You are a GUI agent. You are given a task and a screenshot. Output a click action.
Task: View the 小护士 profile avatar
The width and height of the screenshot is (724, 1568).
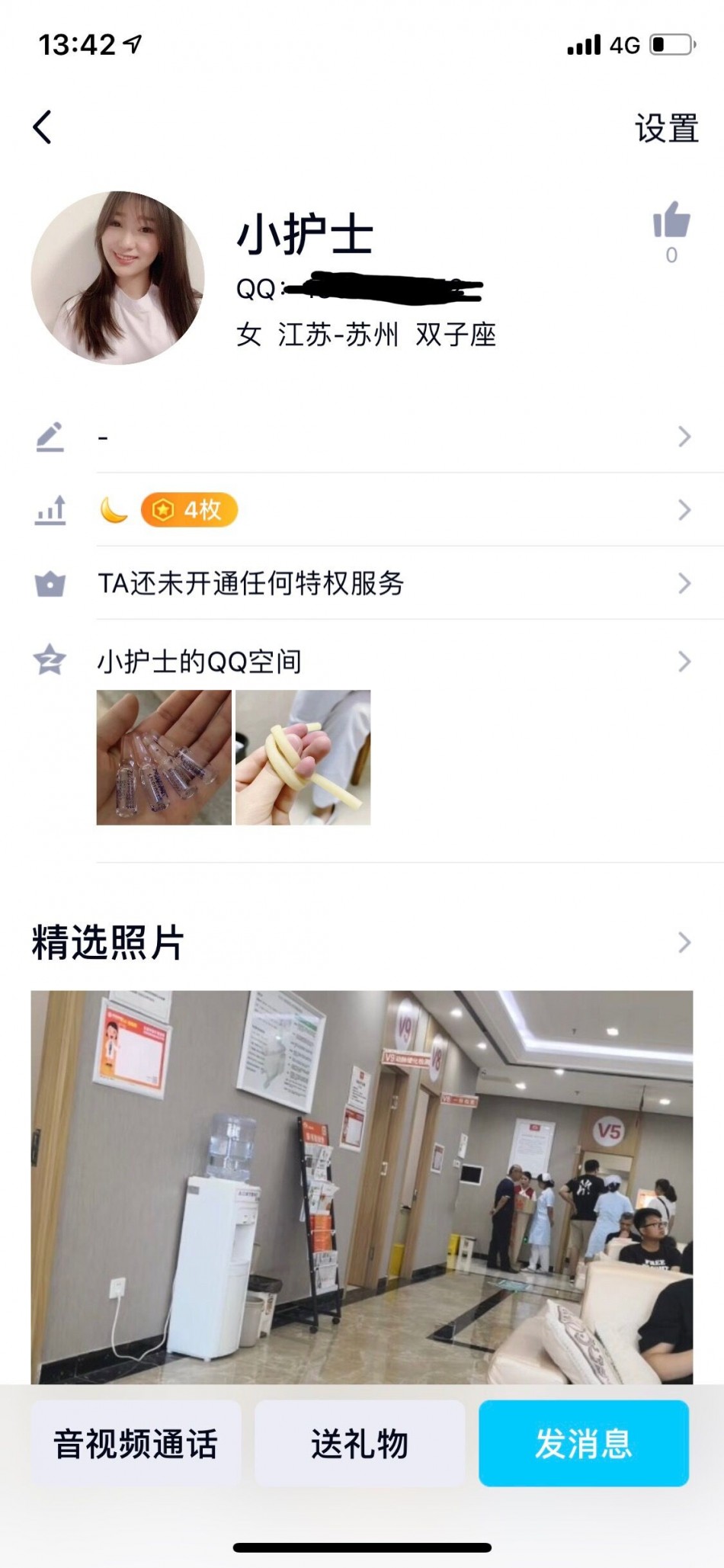point(118,277)
